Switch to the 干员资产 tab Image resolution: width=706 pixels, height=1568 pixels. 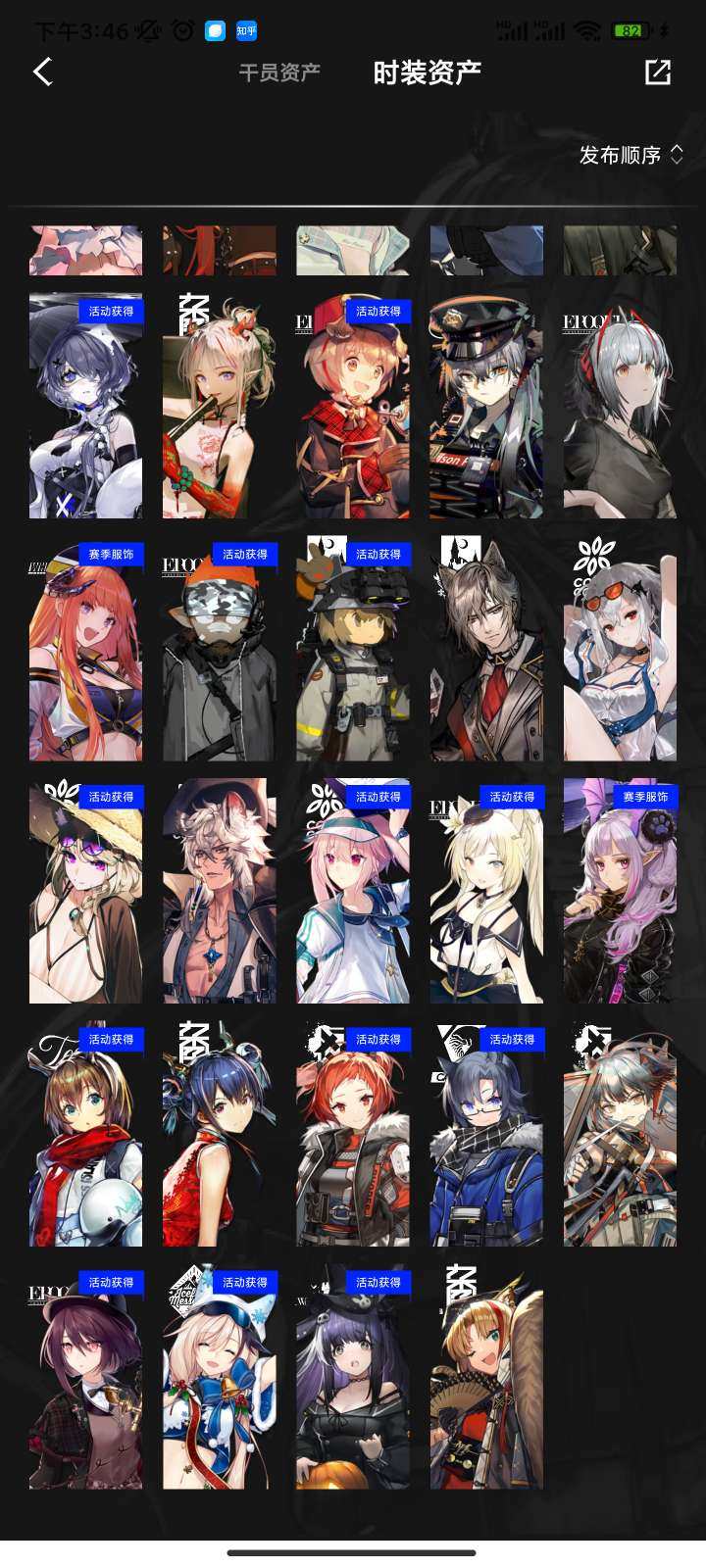[279, 73]
